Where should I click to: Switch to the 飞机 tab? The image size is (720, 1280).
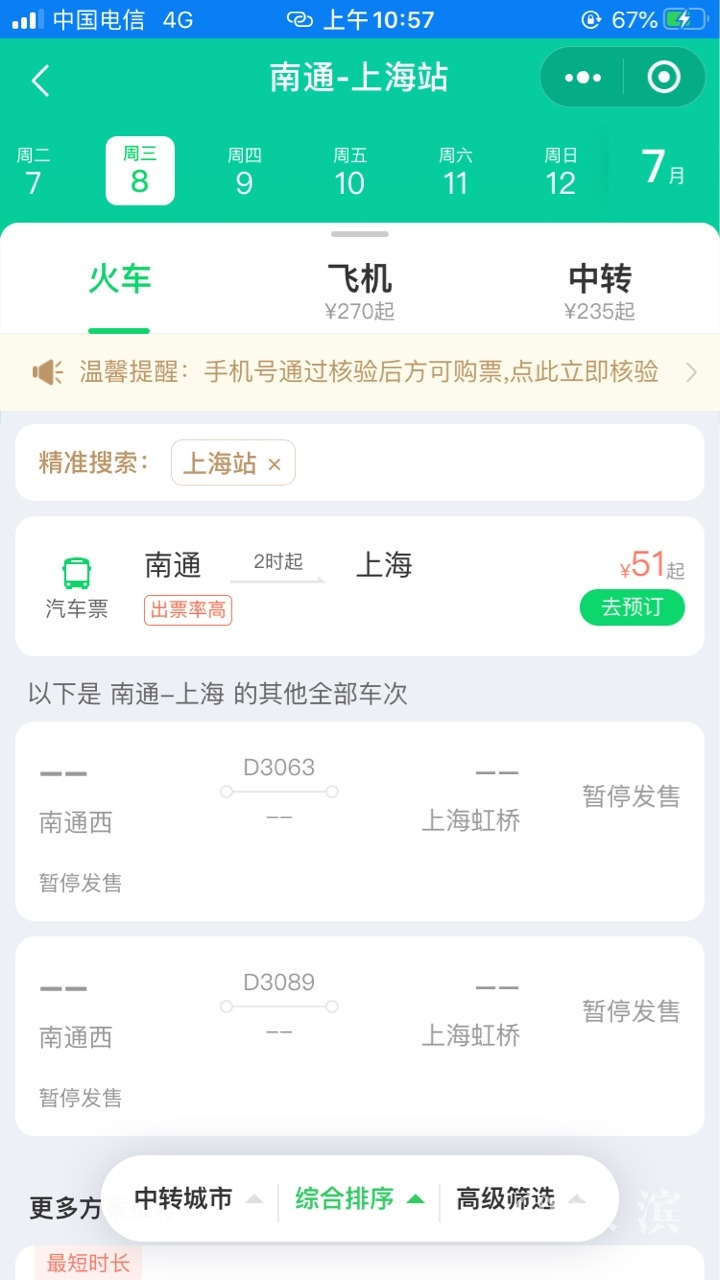coord(359,290)
